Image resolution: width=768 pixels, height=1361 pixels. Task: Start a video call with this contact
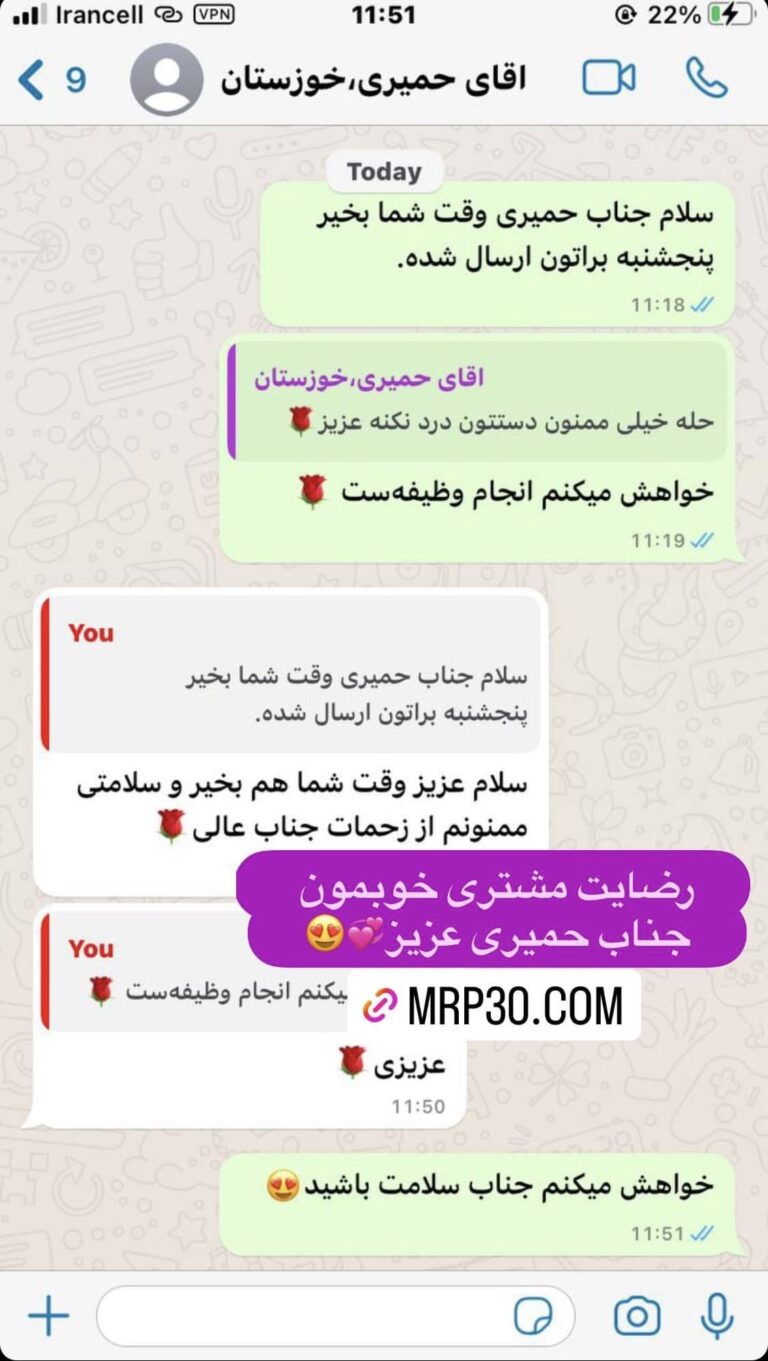(608, 79)
